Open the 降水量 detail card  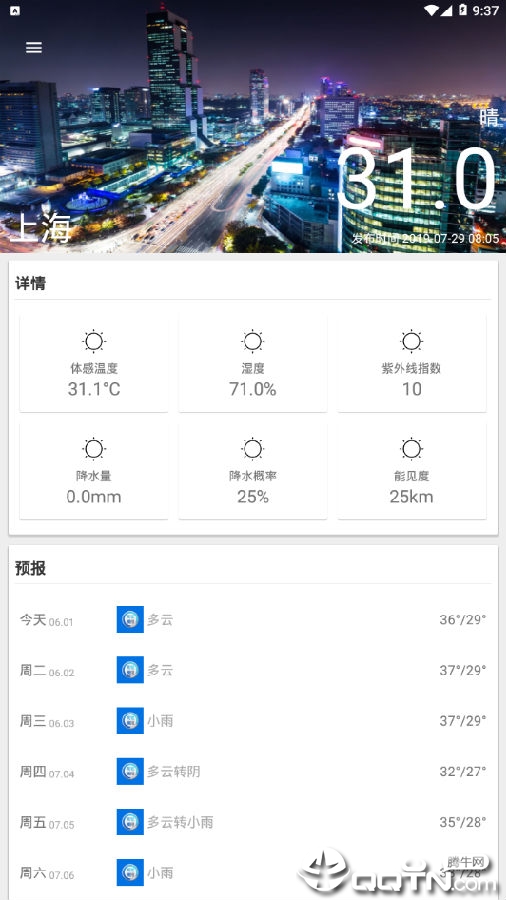point(94,471)
